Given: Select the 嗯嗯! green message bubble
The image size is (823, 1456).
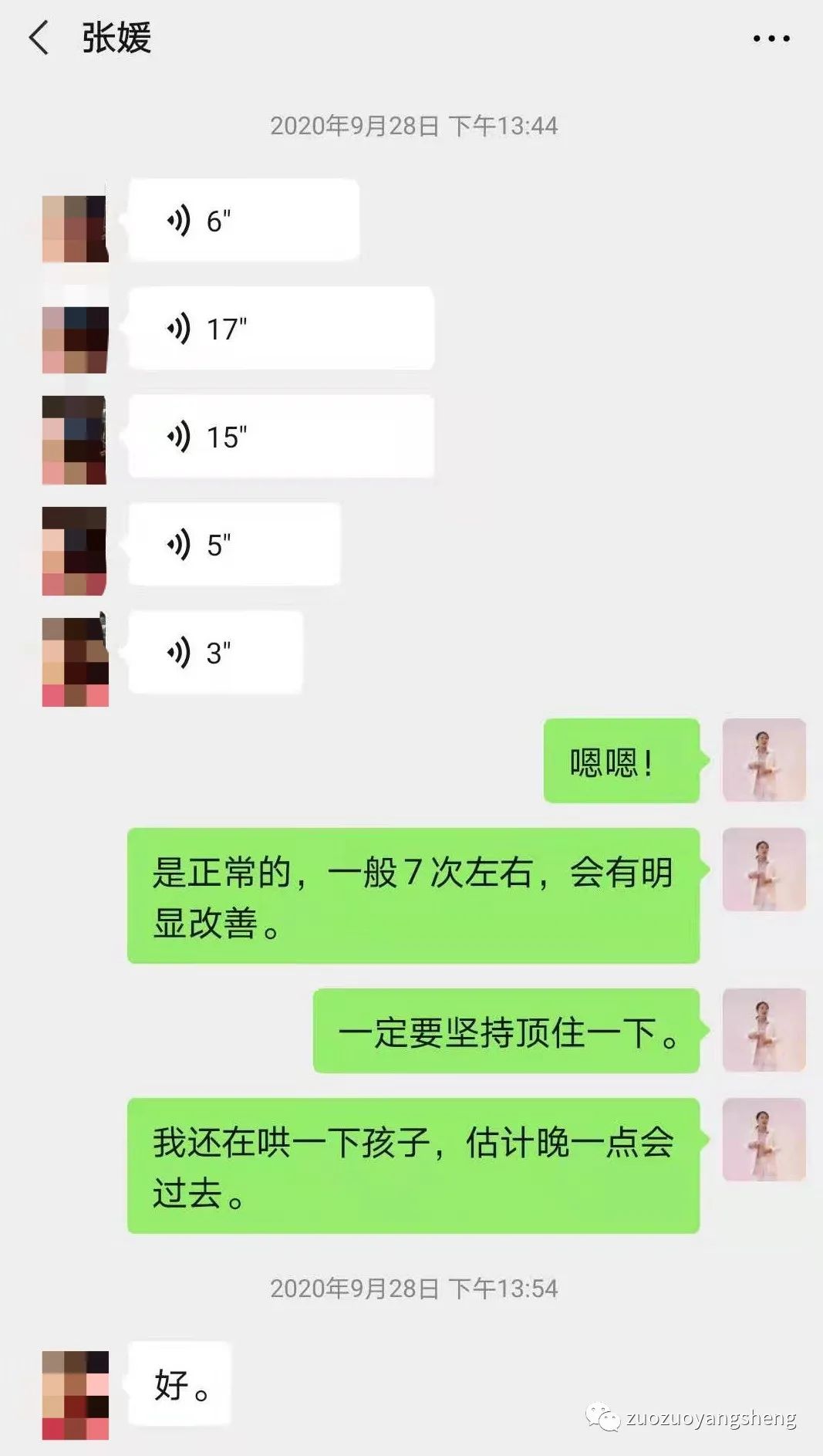Looking at the screenshot, I should coord(621,760).
